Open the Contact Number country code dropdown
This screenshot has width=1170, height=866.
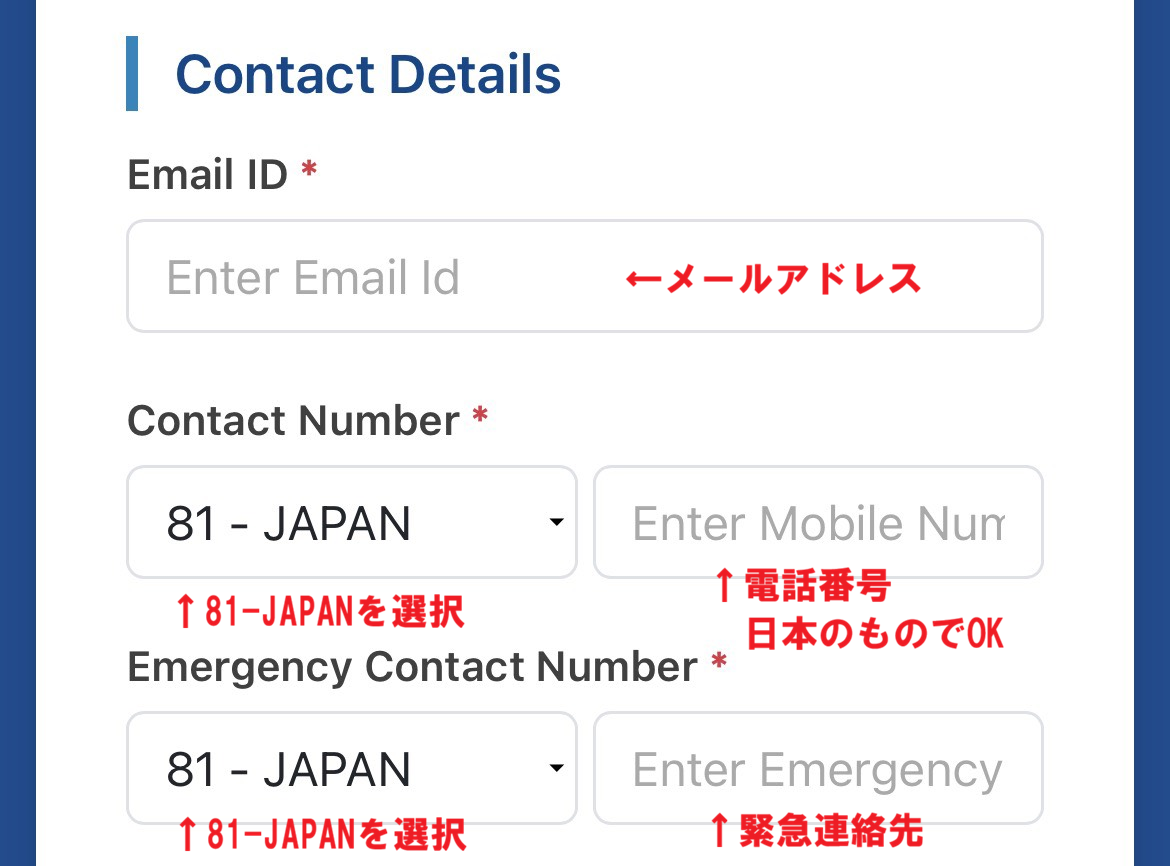tap(351, 522)
